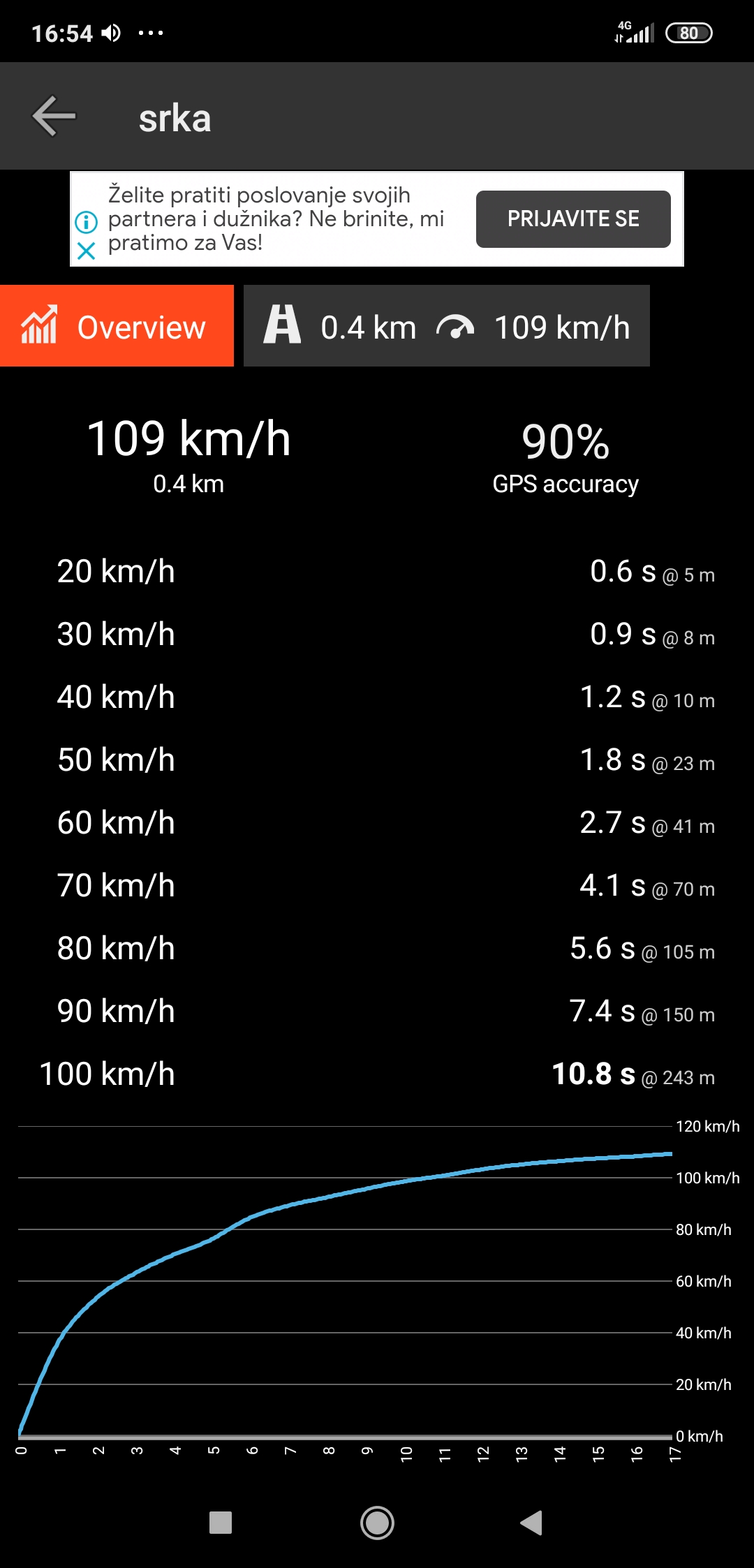The height and width of the screenshot is (1568, 754).
Task: Switch to the 0.4 km 109 km/h tab
Action: tap(447, 326)
